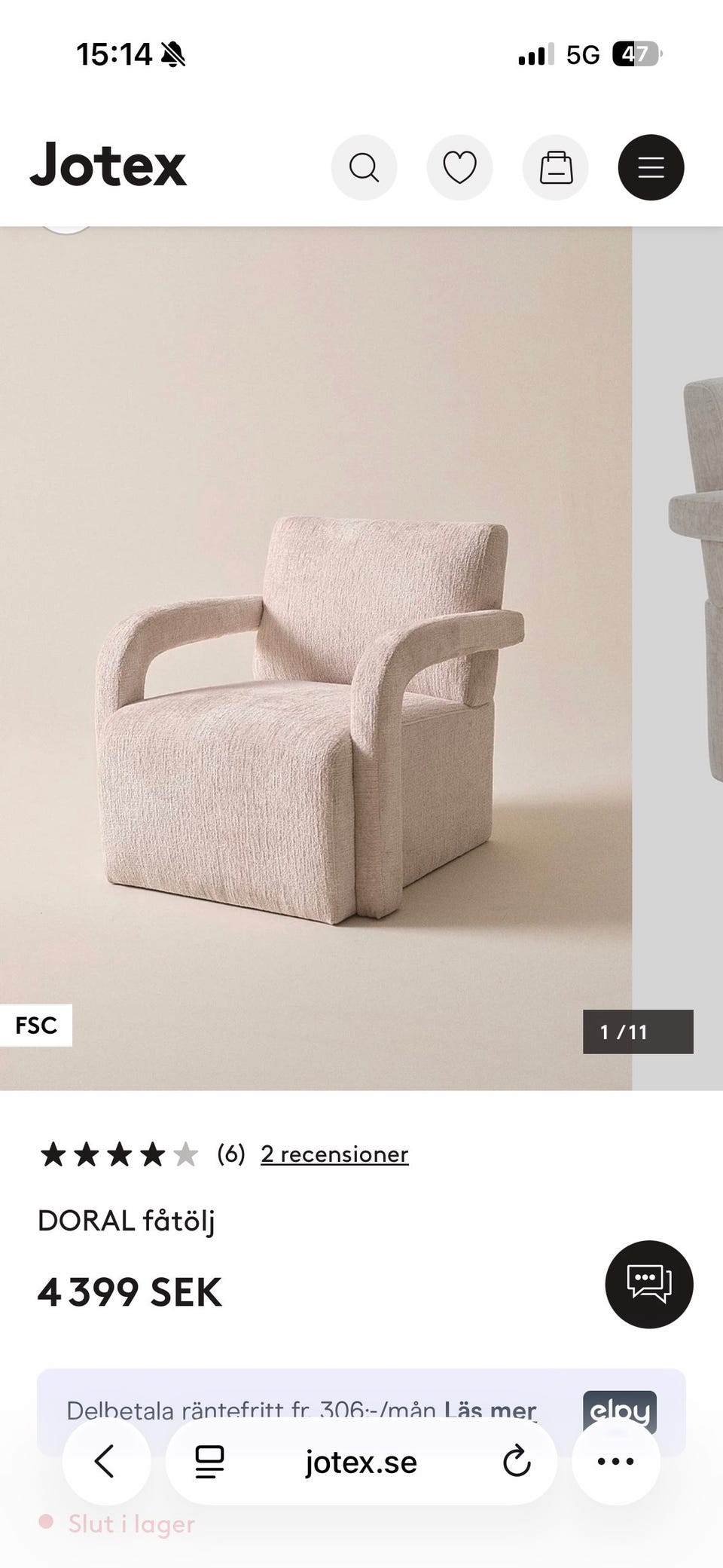Open the live chat bubble

click(x=649, y=1284)
